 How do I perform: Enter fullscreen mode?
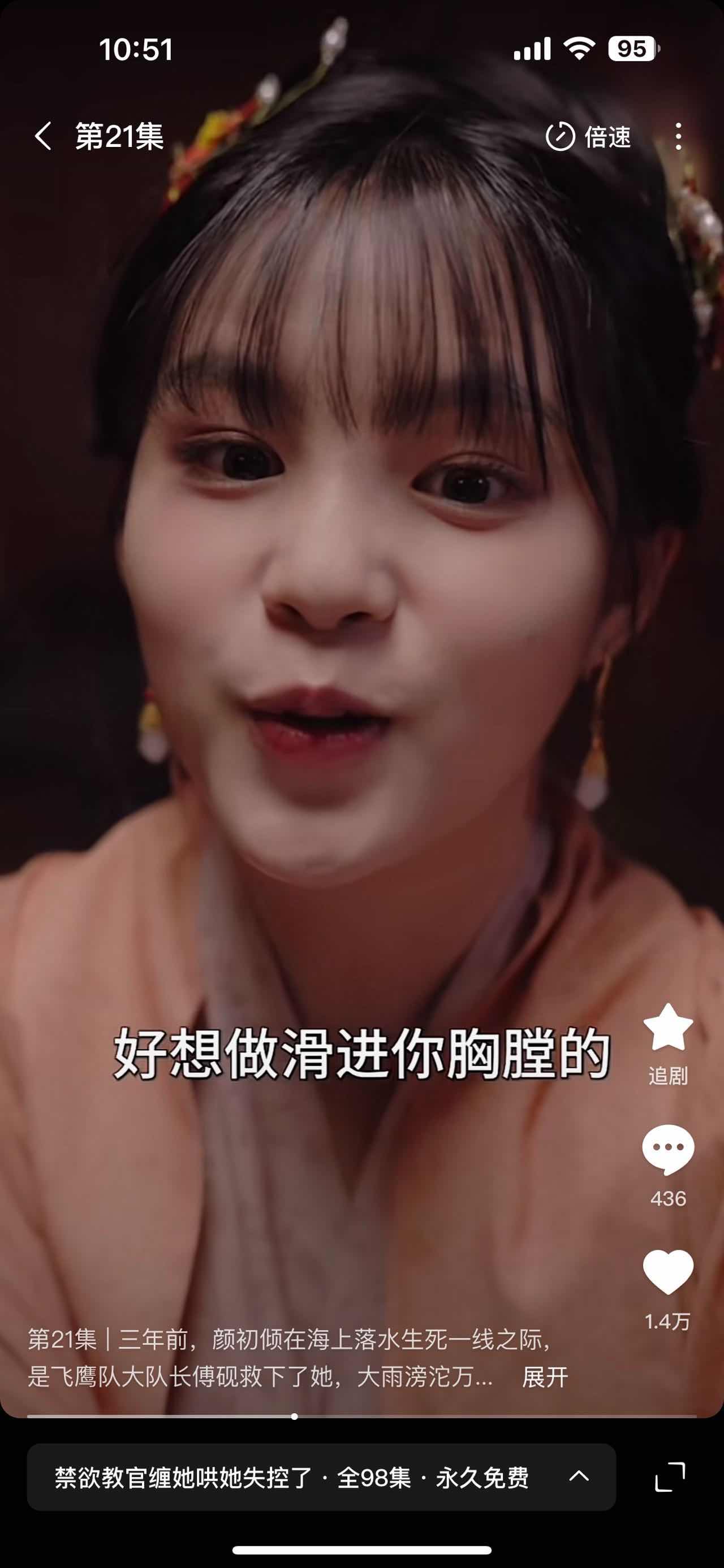click(x=670, y=1476)
